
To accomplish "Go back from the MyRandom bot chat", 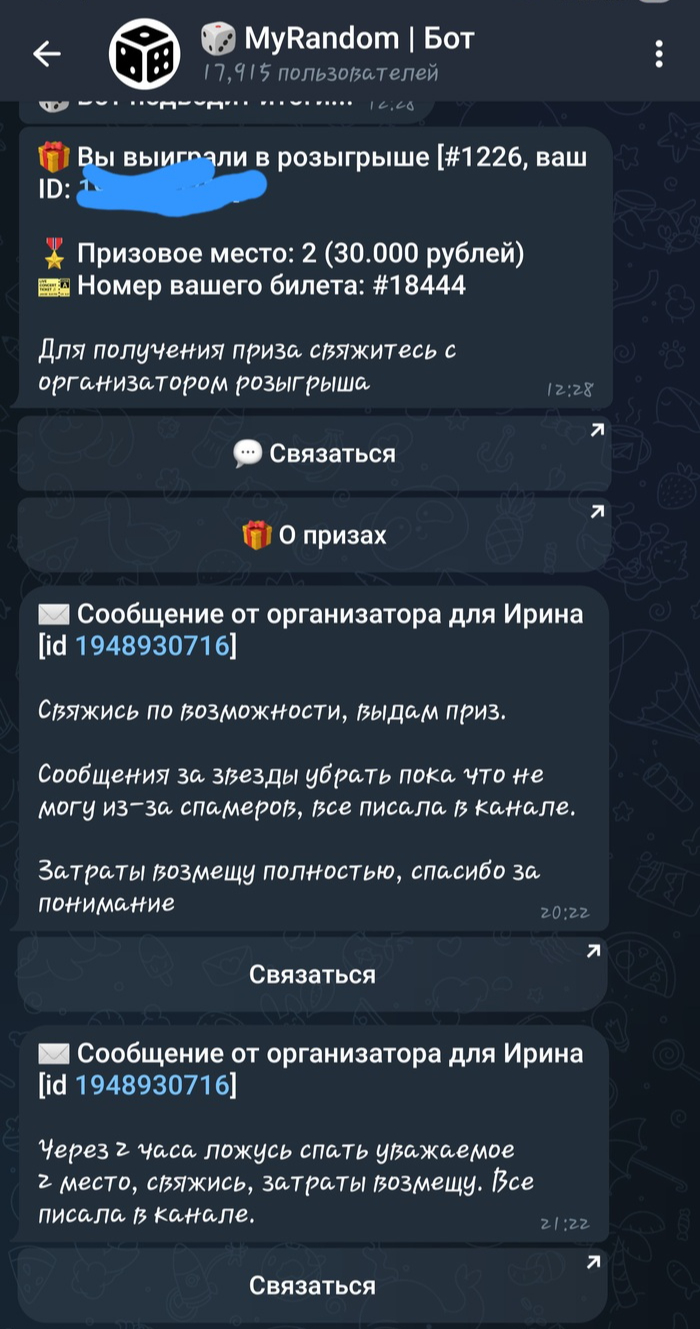I will [48, 54].
